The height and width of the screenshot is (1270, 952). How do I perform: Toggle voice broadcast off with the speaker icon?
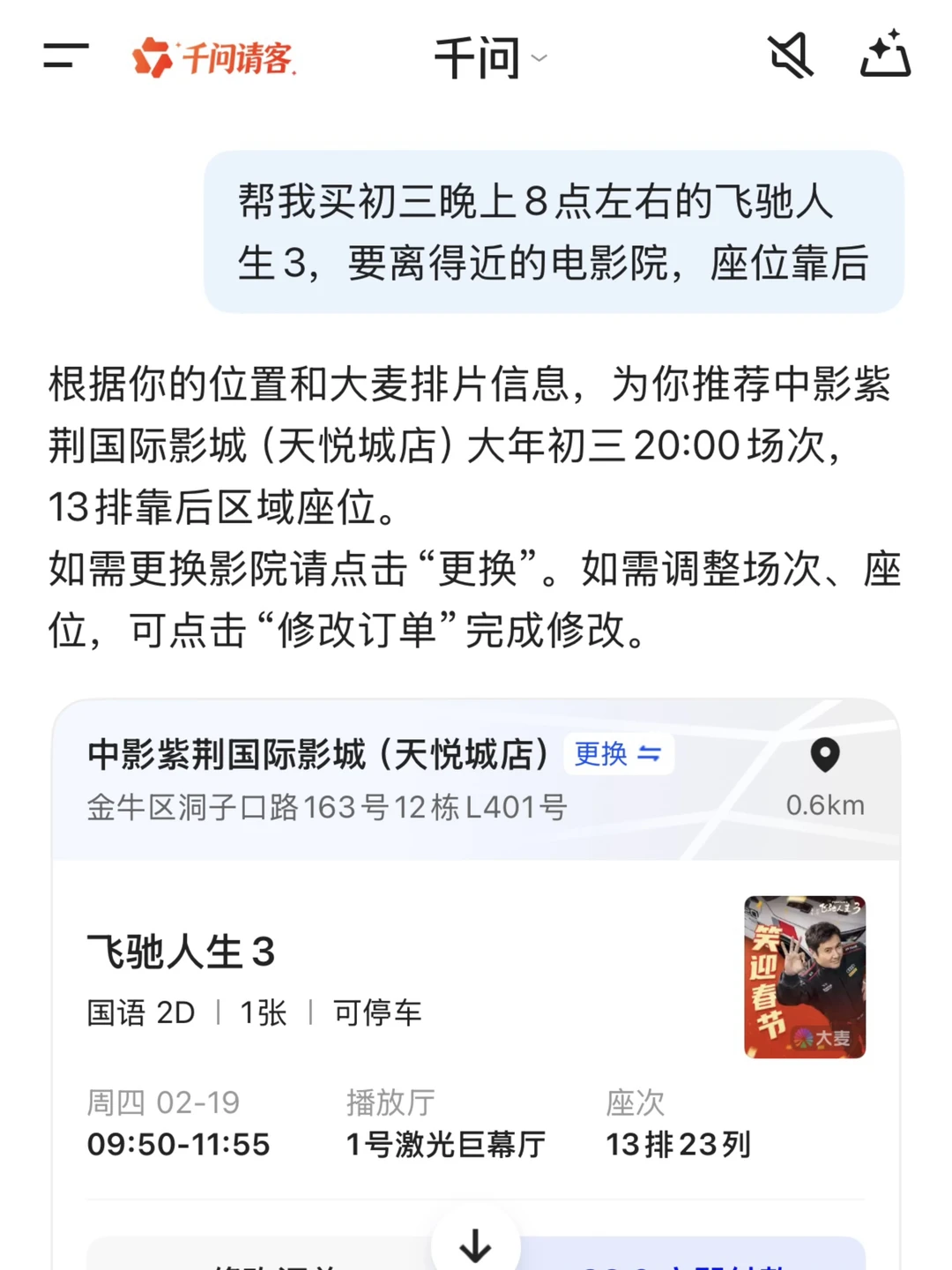tap(791, 56)
